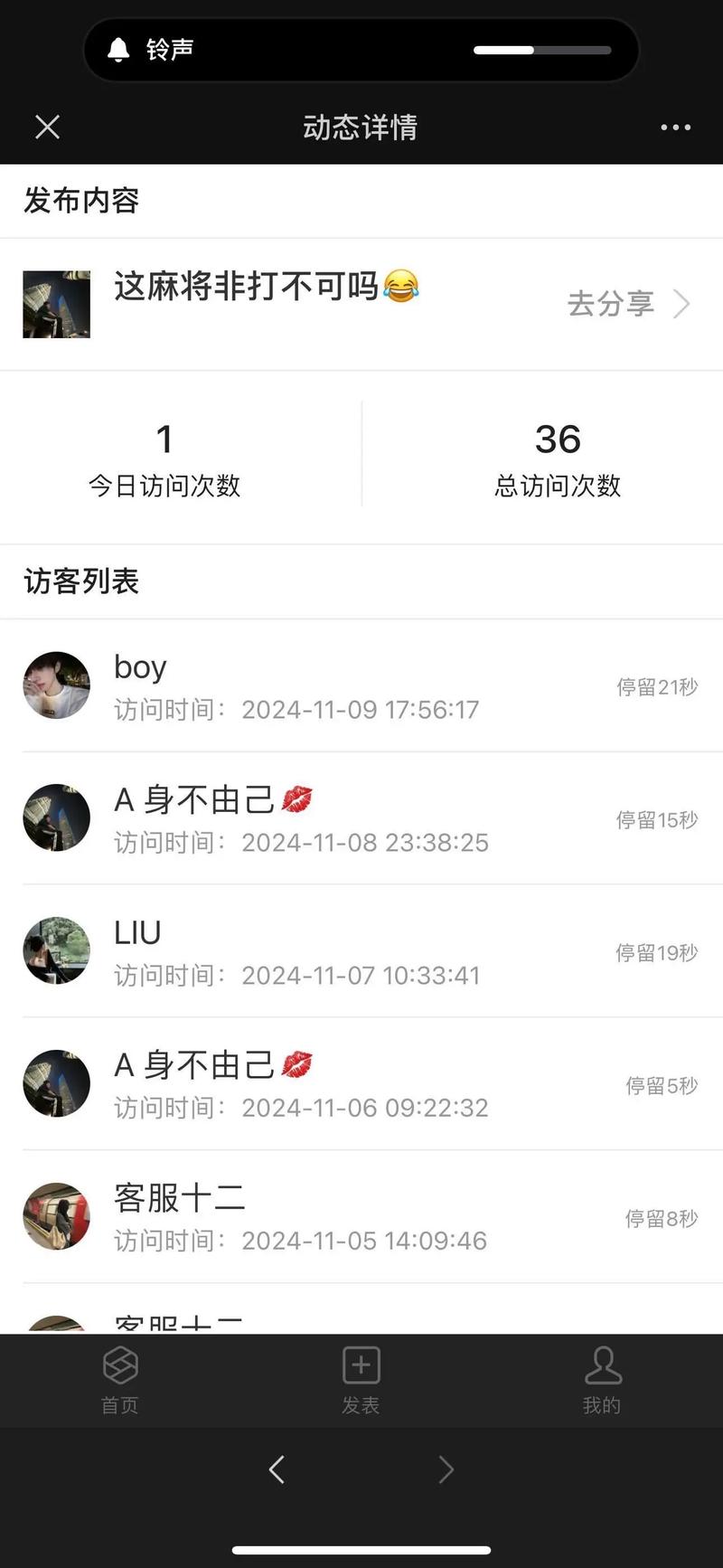Tap the progress bar in the 铃声 banner

(x=540, y=52)
